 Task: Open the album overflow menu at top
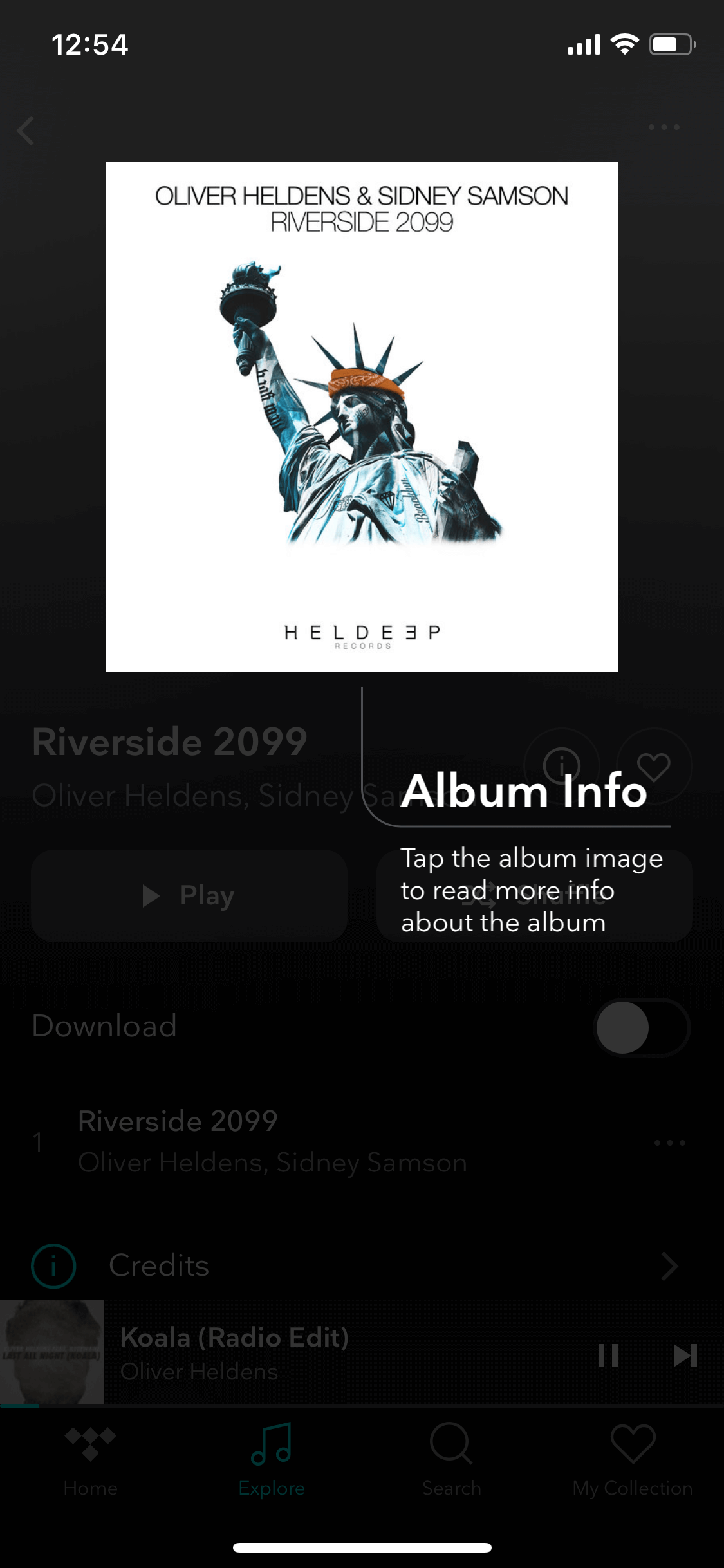664,127
